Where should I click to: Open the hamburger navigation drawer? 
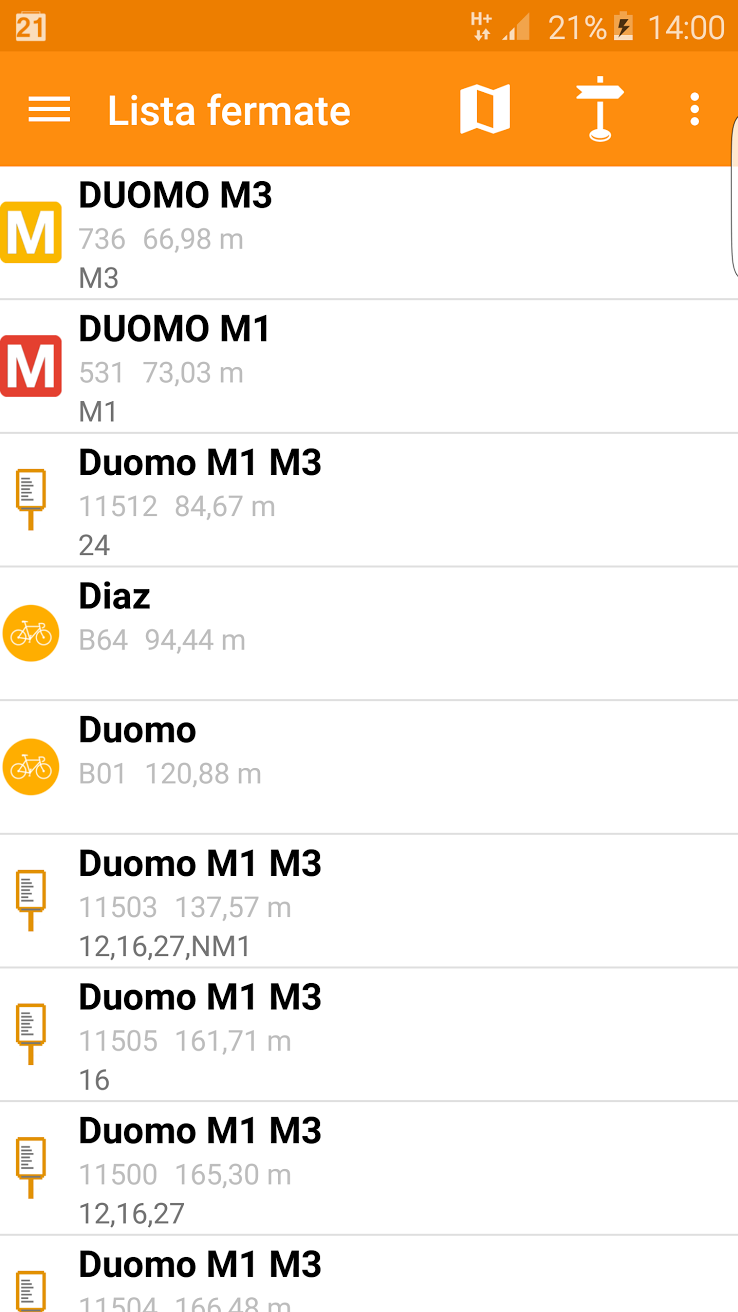coord(49,110)
